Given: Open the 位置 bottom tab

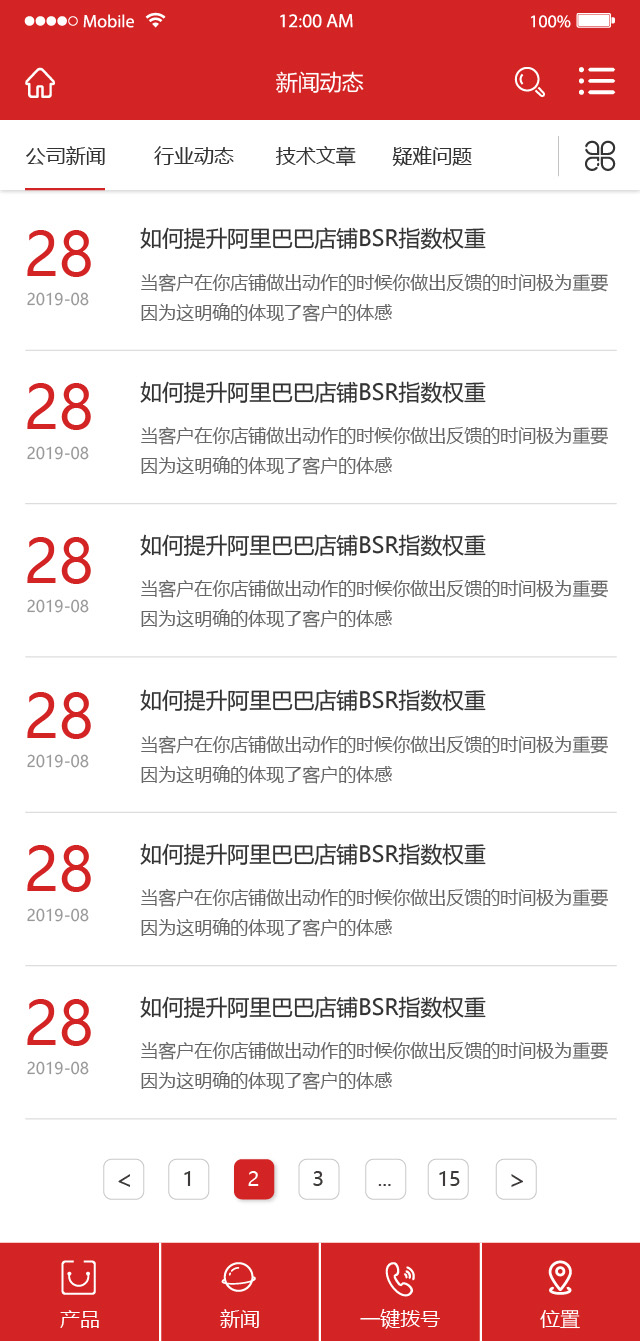Looking at the screenshot, I should (x=561, y=1292).
